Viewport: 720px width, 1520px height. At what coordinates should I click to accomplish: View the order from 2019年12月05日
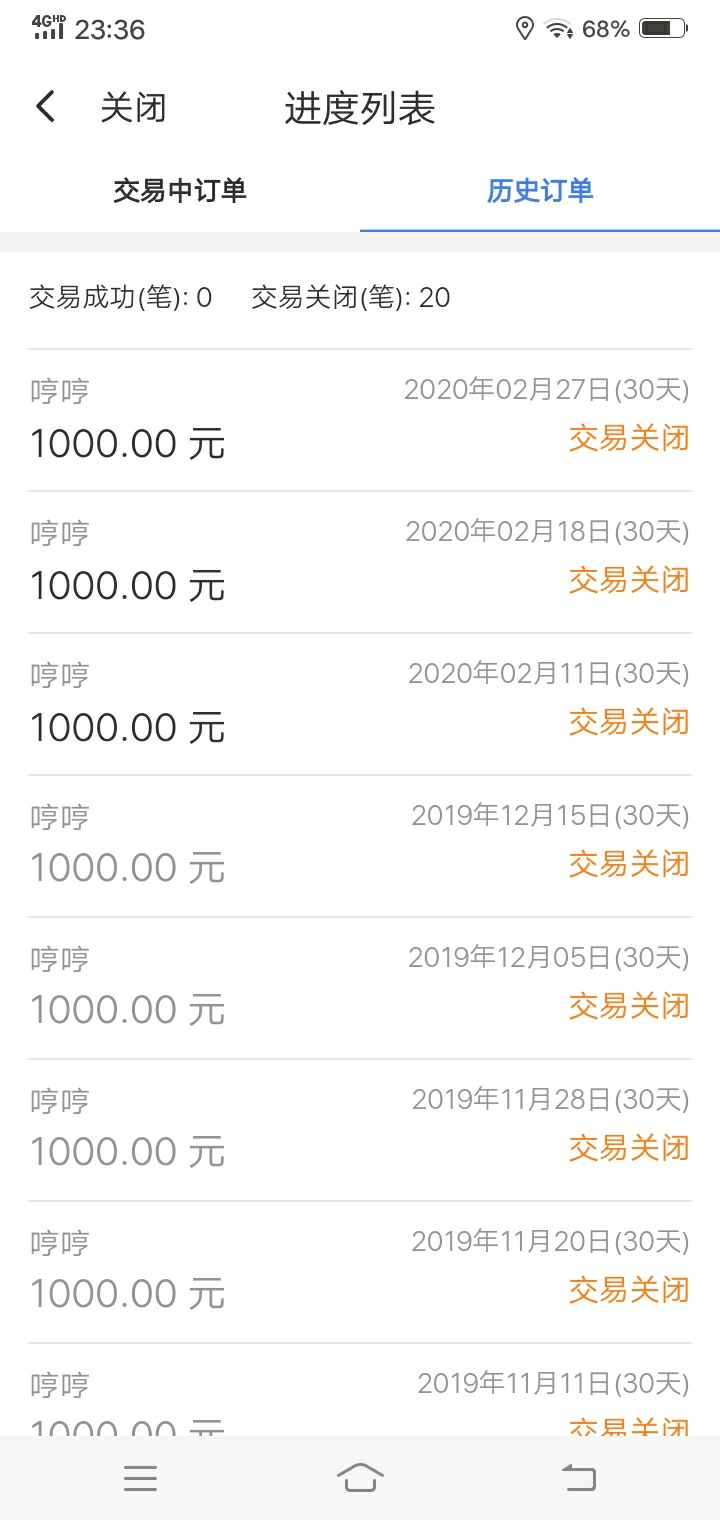pyautogui.click(x=360, y=988)
